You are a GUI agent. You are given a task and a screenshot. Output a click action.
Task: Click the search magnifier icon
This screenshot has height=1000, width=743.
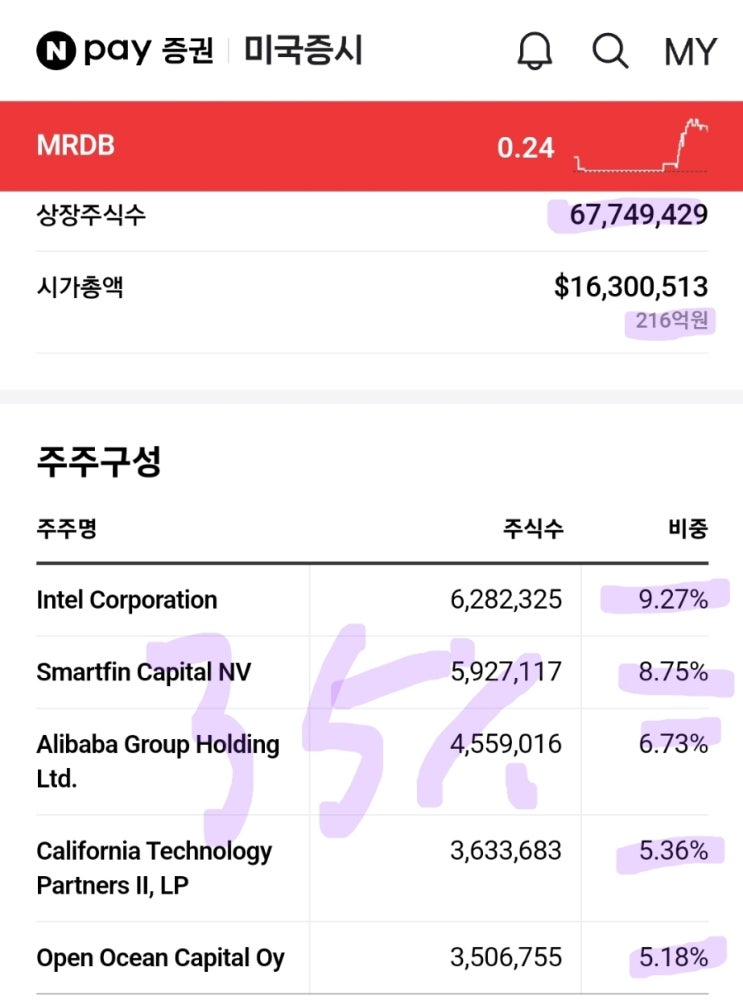tap(610, 50)
